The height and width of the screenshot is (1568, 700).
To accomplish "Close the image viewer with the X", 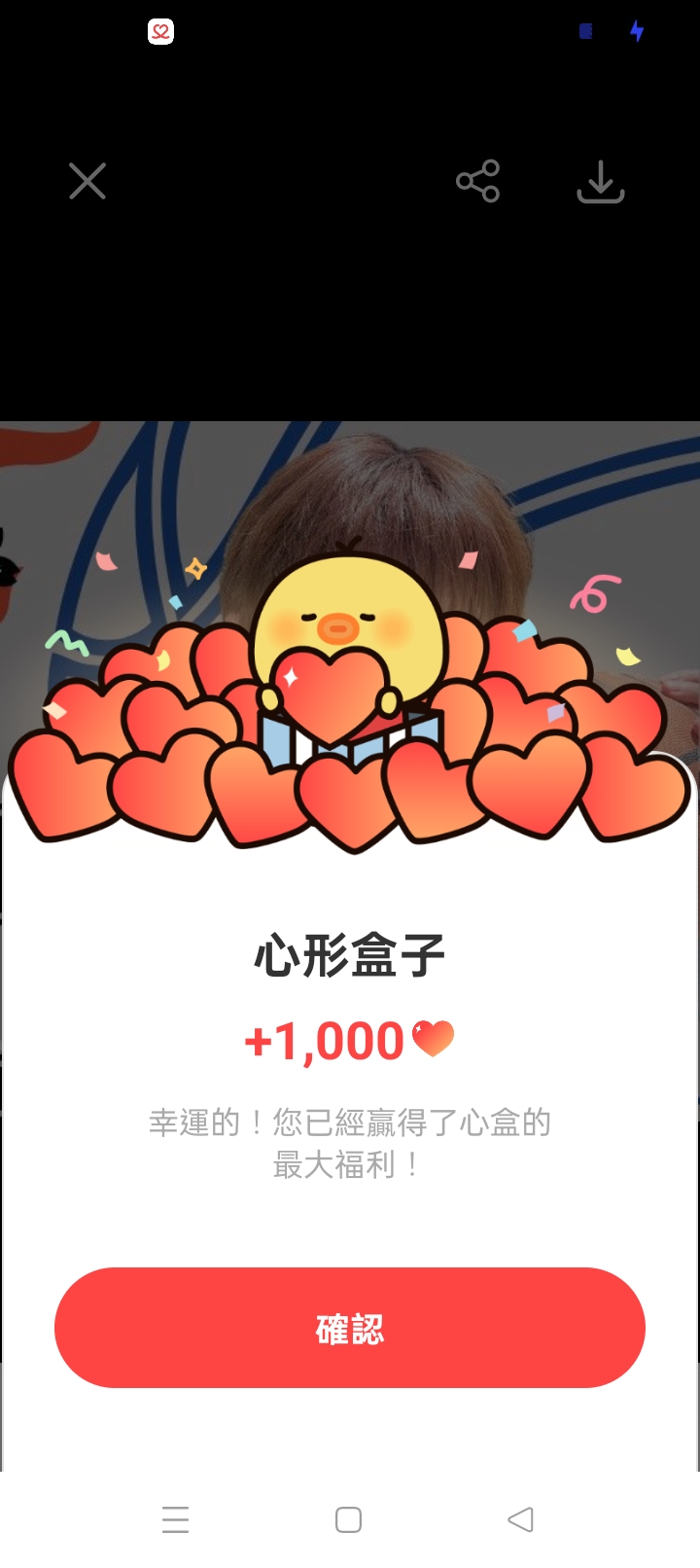I will click(x=87, y=181).
